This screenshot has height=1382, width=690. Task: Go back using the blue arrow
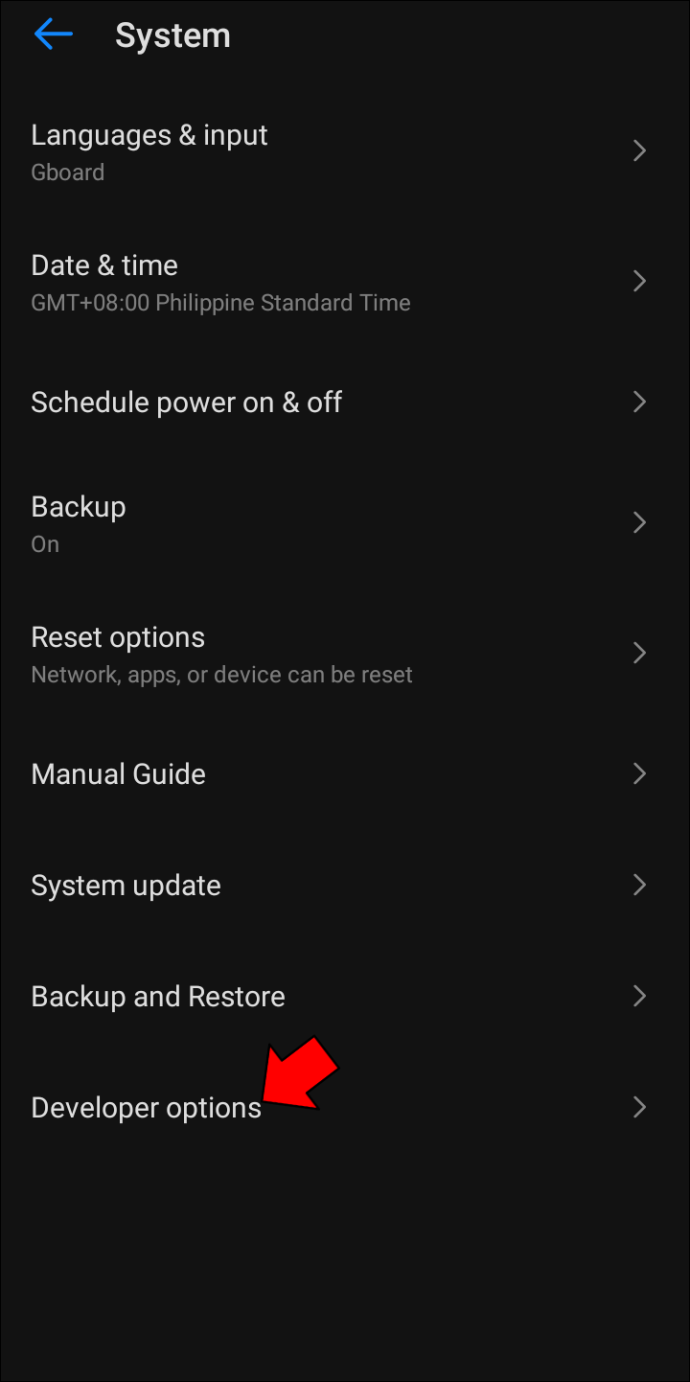click(53, 35)
